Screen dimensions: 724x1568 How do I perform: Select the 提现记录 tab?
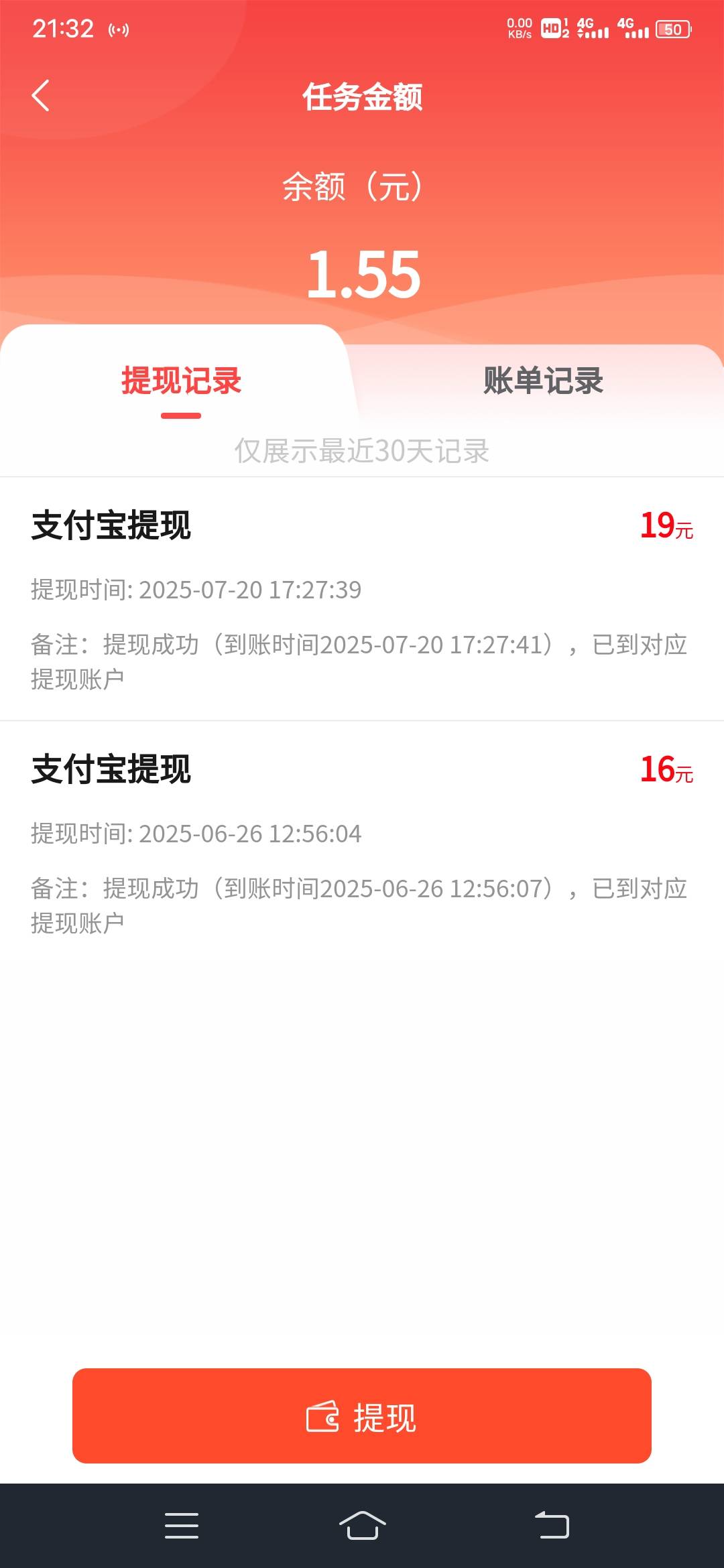[x=181, y=381]
